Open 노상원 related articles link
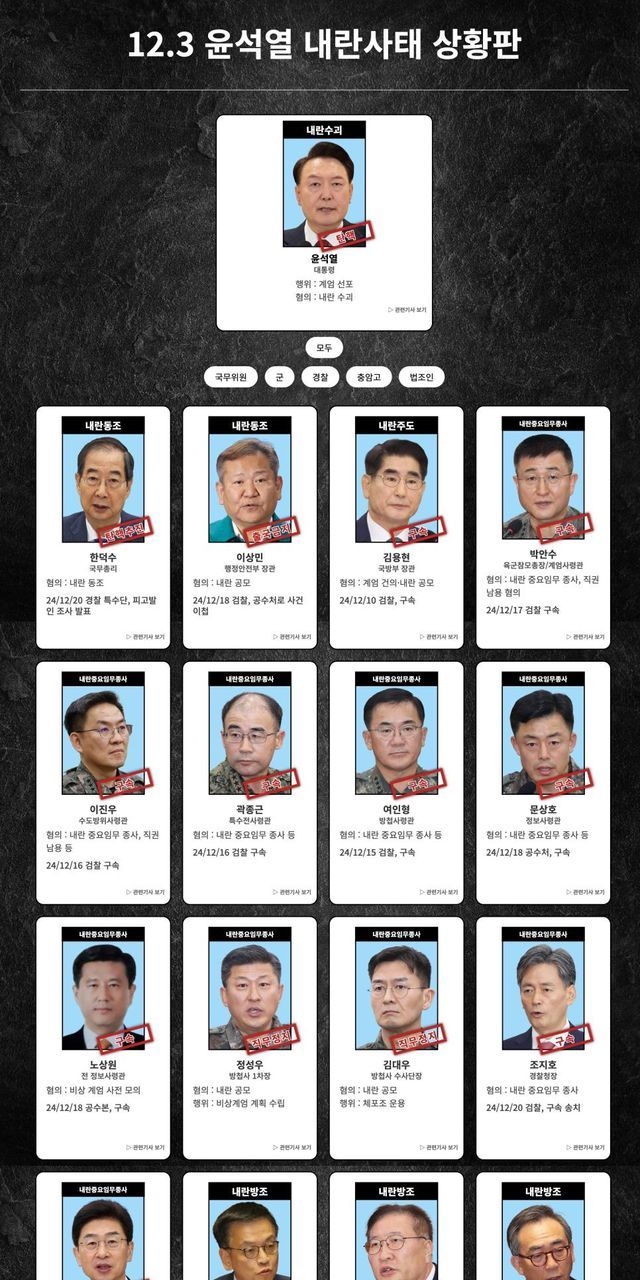Image resolution: width=640 pixels, height=1280 pixels. click(146, 1147)
